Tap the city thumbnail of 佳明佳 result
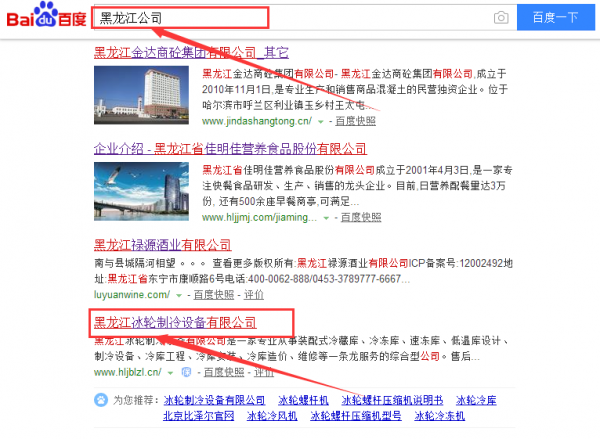600x439 pixels. tap(143, 190)
